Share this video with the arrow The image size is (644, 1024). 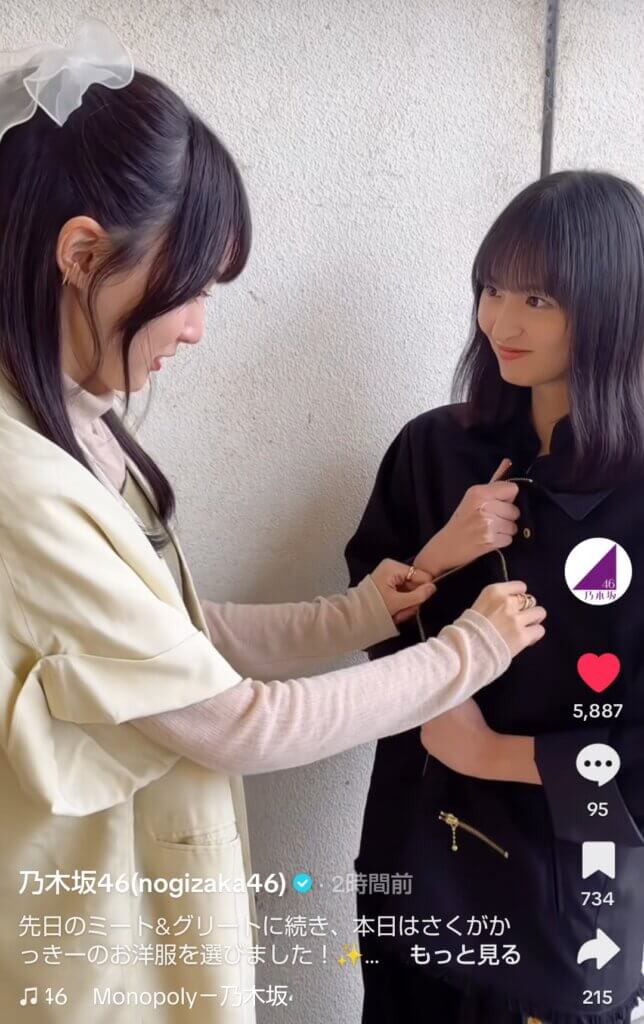point(598,950)
